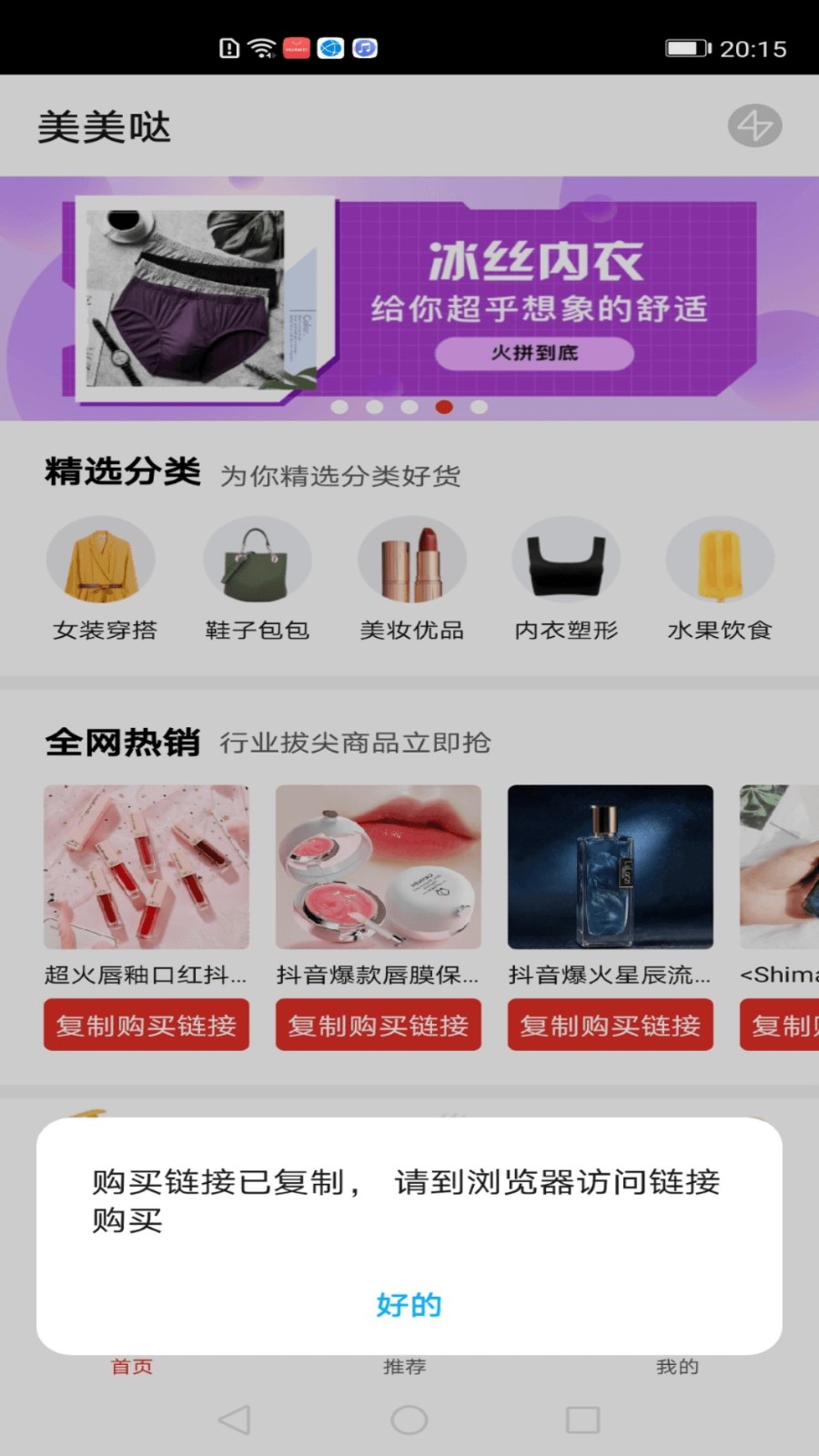Tap the system home button
This screenshot has width=819, height=1456.
[409, 1420]
